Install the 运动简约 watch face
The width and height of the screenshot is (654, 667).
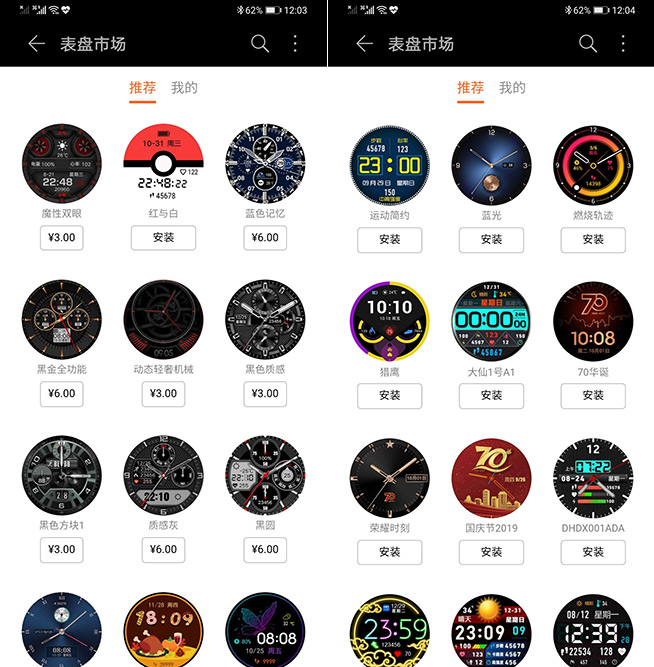pyautogui.click(x=389, y=239)
